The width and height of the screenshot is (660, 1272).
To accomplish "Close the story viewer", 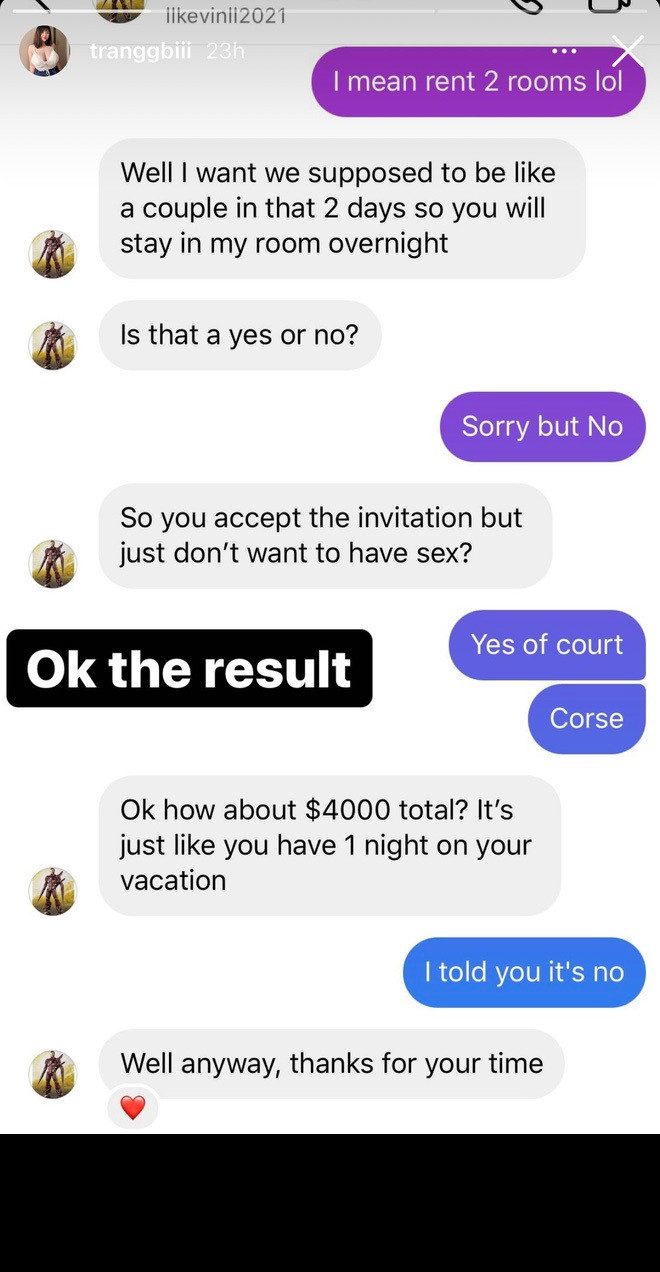I will pyautogui.click(x=628, y=51).
